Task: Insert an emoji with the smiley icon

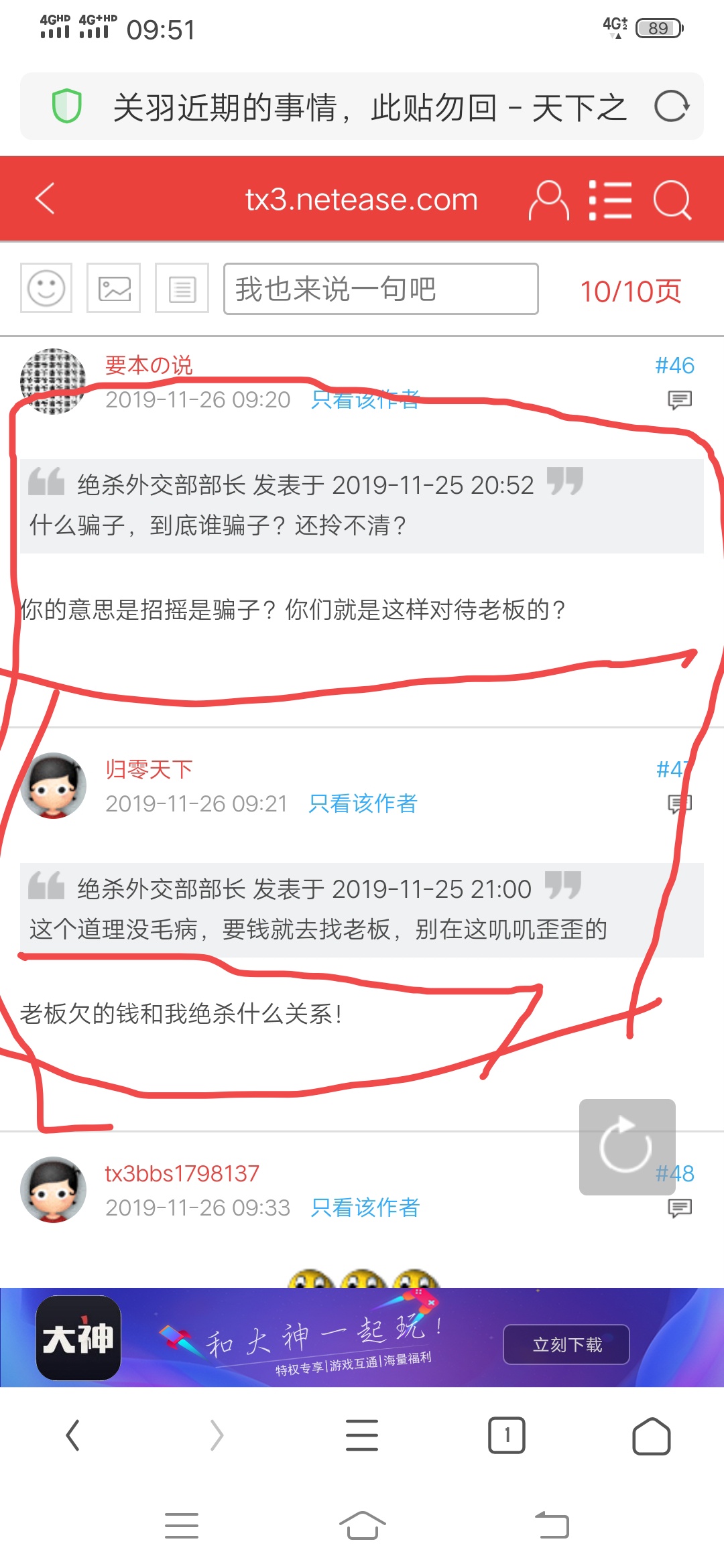Action: (46, 289)
